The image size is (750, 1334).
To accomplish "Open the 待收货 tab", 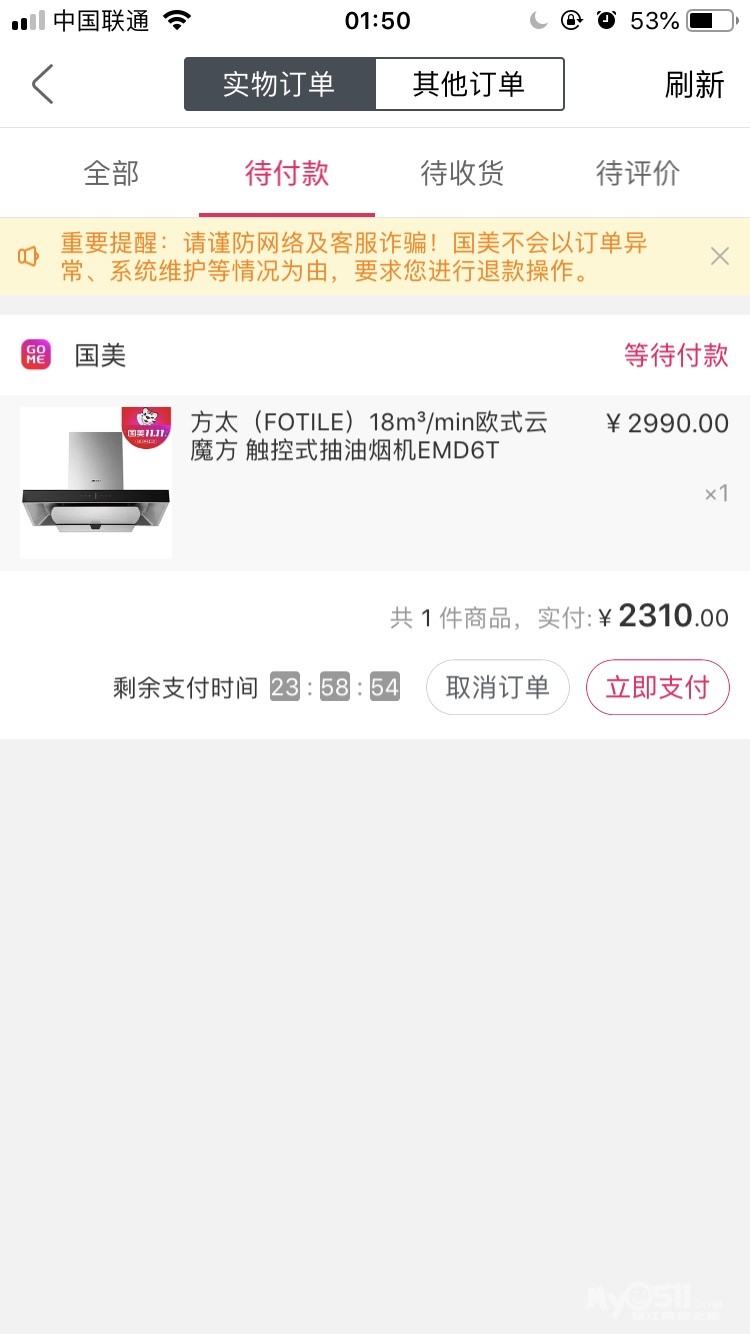I will [x=462, y=173].
